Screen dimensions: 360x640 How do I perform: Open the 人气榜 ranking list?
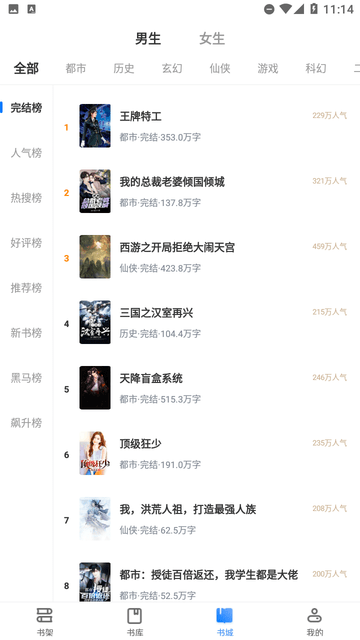[x=26, y=153]
